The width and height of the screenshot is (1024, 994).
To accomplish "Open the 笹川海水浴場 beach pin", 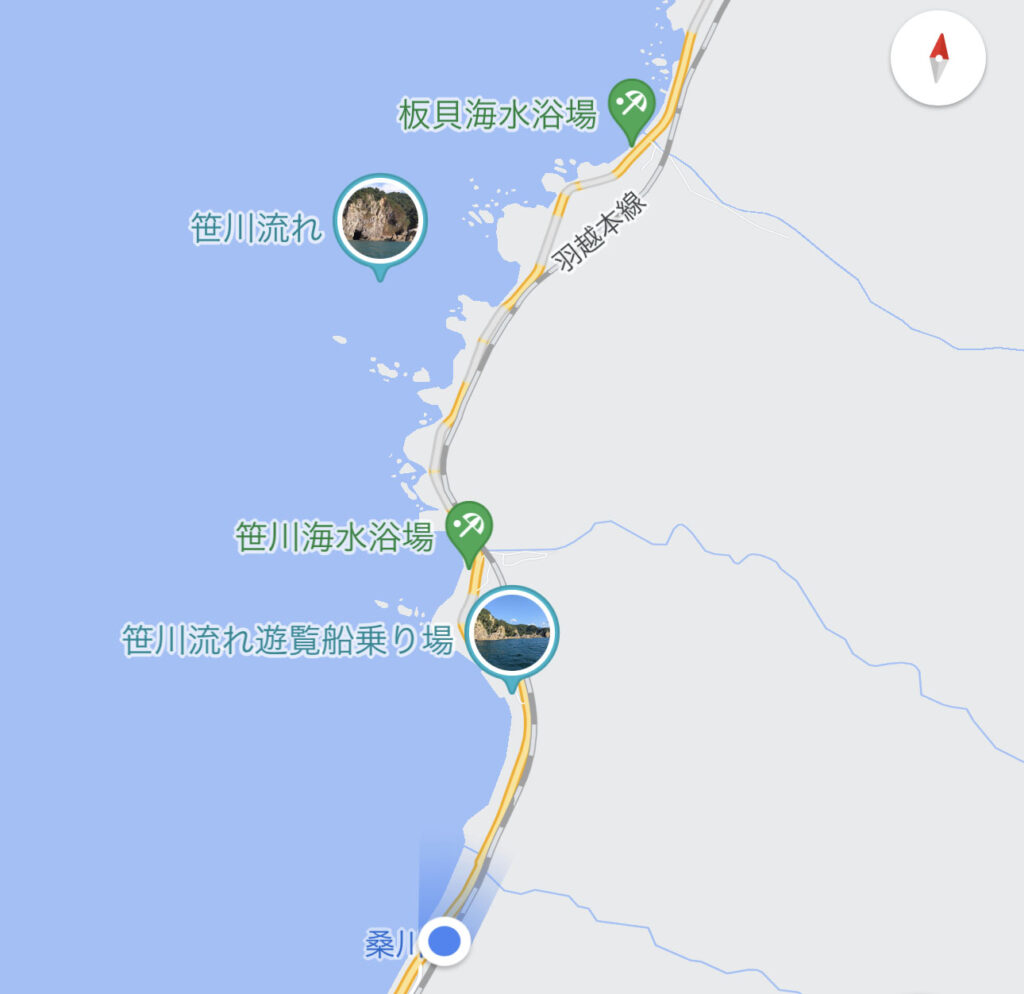I will point(467,525).
